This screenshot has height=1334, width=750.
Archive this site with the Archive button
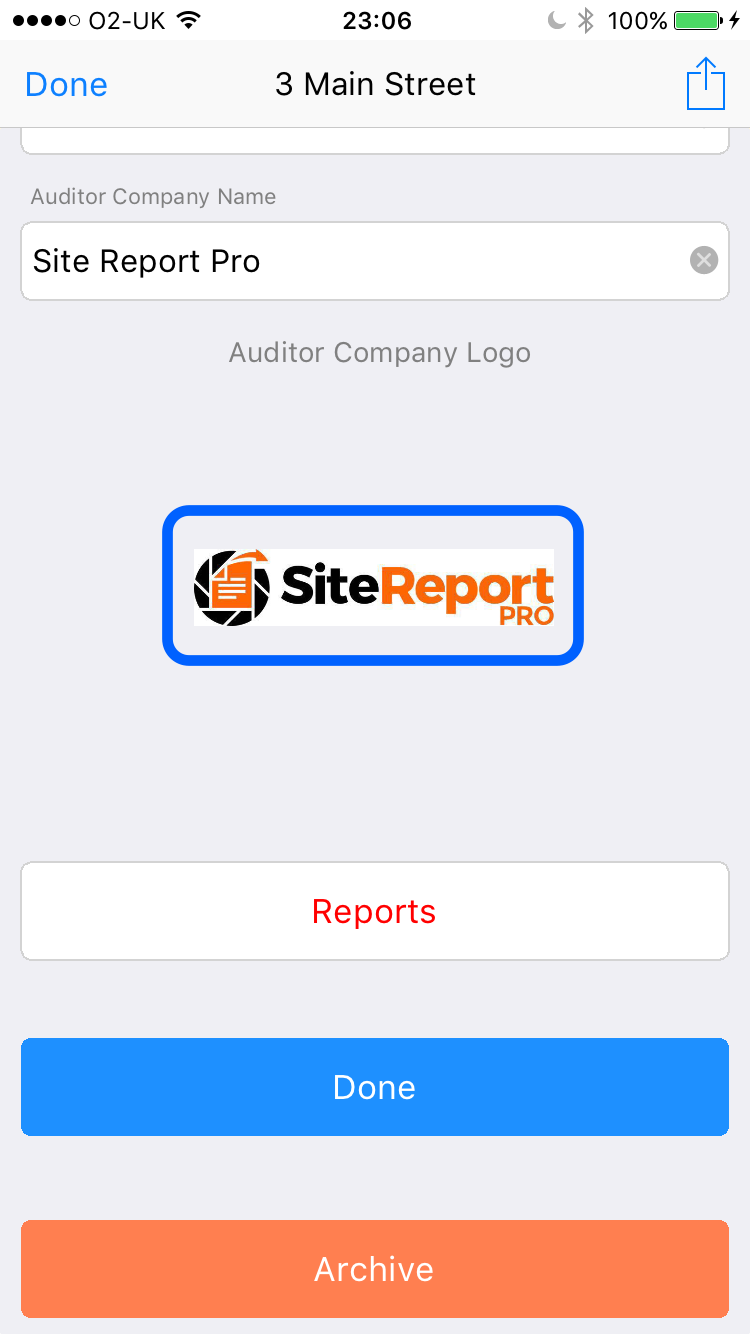pyautogui.click(x=375, y=1269)
